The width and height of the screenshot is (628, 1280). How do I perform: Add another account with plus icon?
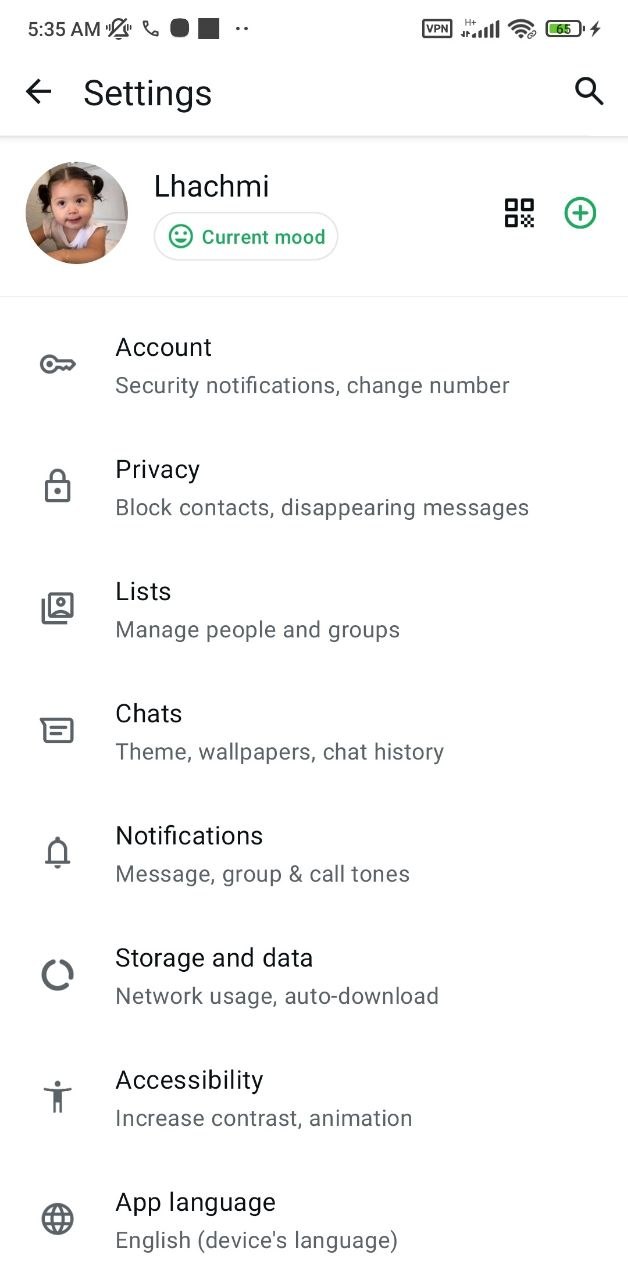[x=580, y=213]
